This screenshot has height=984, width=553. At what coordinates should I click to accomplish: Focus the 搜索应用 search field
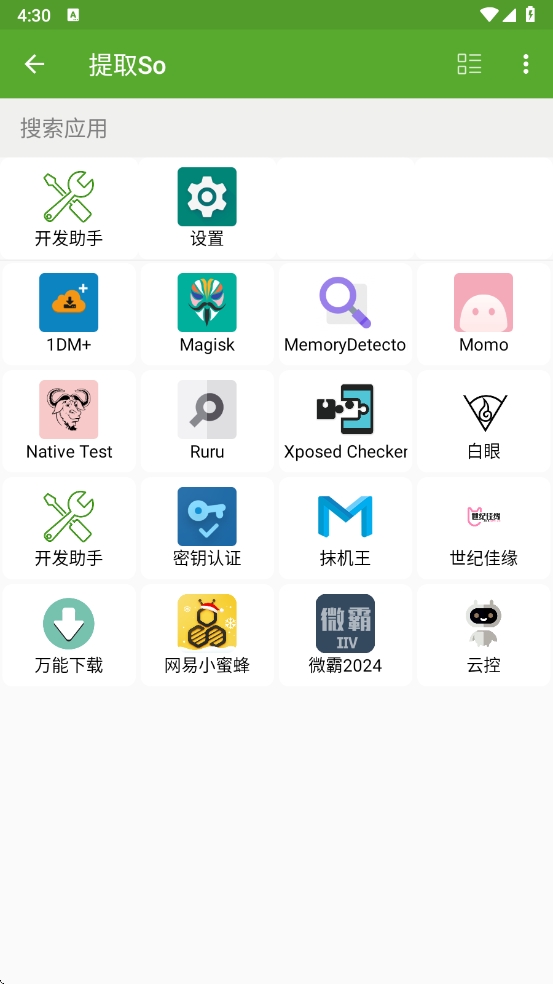click(x=276, y=128)
